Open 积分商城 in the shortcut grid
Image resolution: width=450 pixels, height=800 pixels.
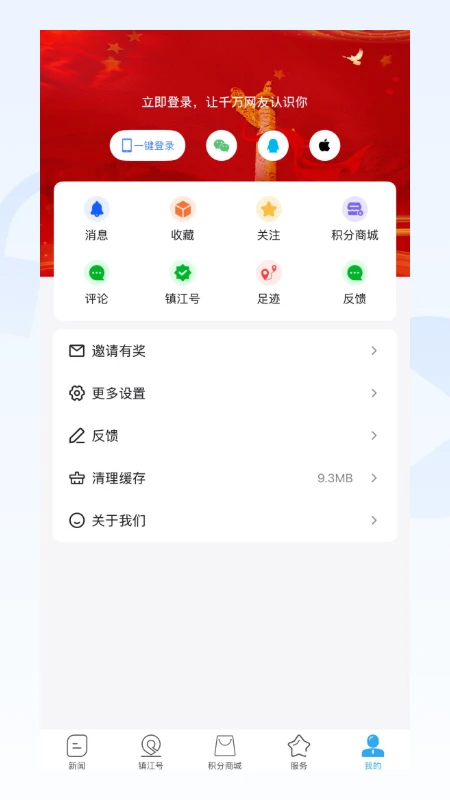[355, 219]
